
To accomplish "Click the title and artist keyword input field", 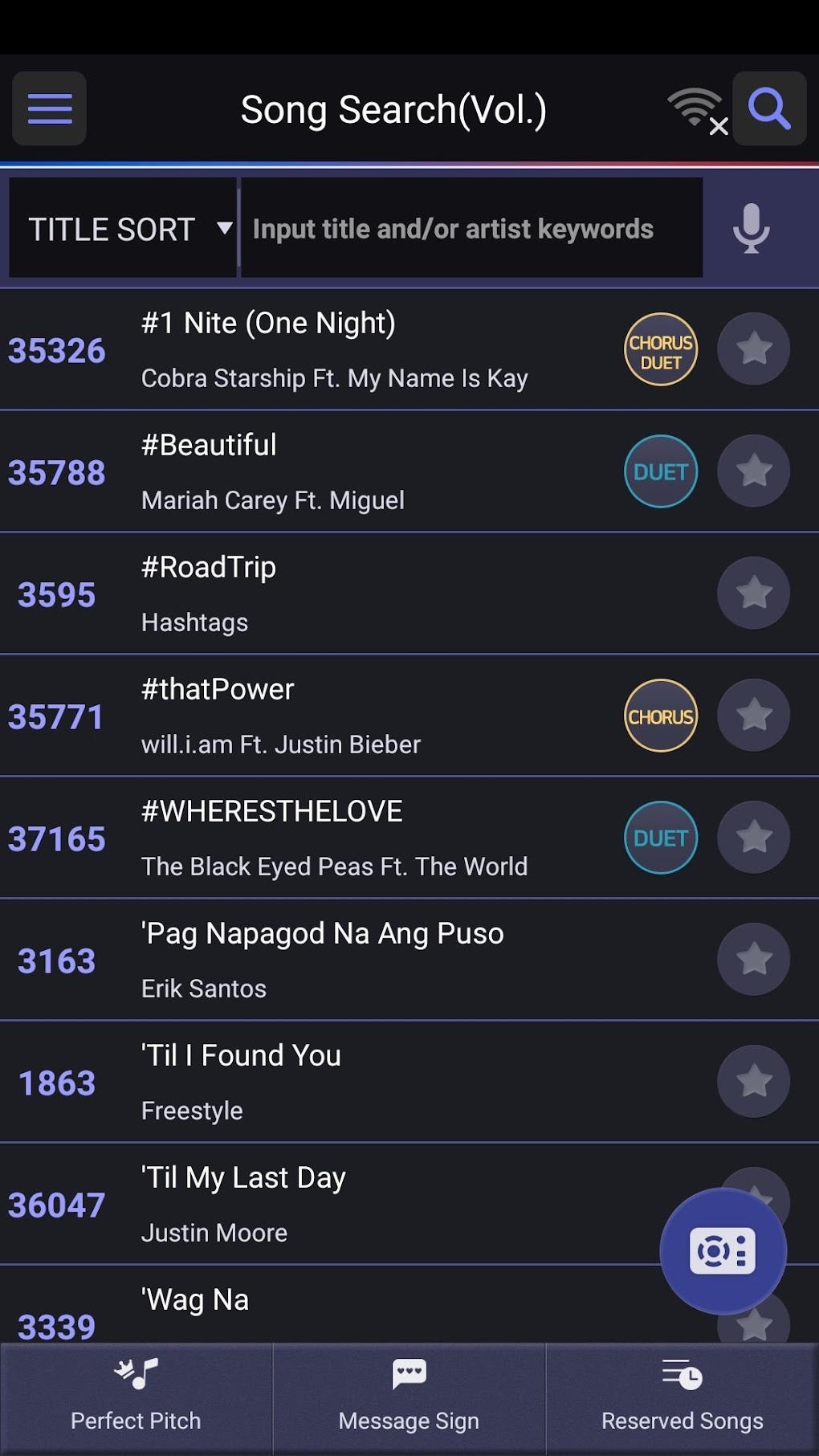I will click(472, 228).
